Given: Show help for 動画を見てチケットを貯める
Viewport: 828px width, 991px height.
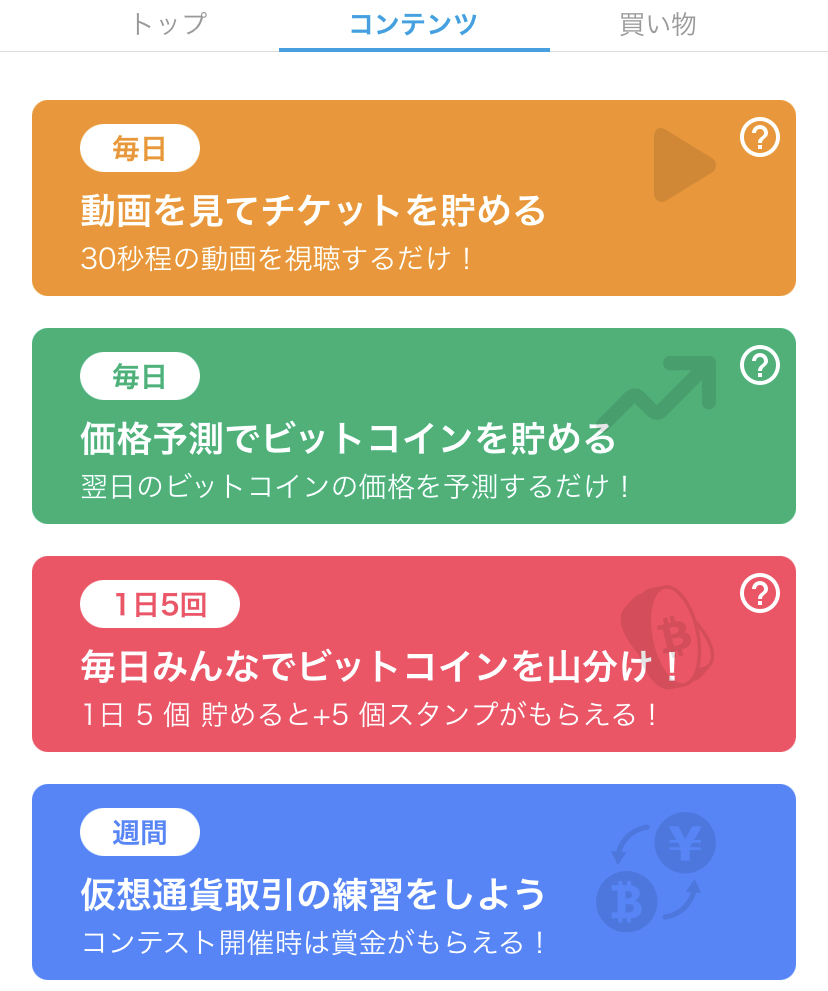Looking at the screenshot, I should [x=760, y=137].
